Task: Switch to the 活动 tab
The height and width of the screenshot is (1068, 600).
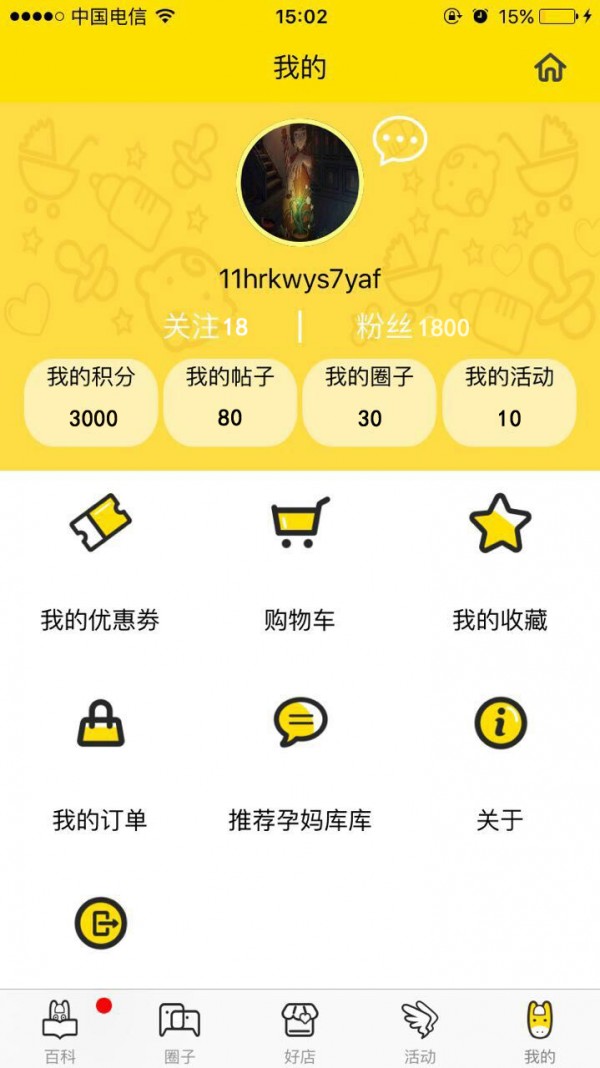Action: click(420, 1030)
